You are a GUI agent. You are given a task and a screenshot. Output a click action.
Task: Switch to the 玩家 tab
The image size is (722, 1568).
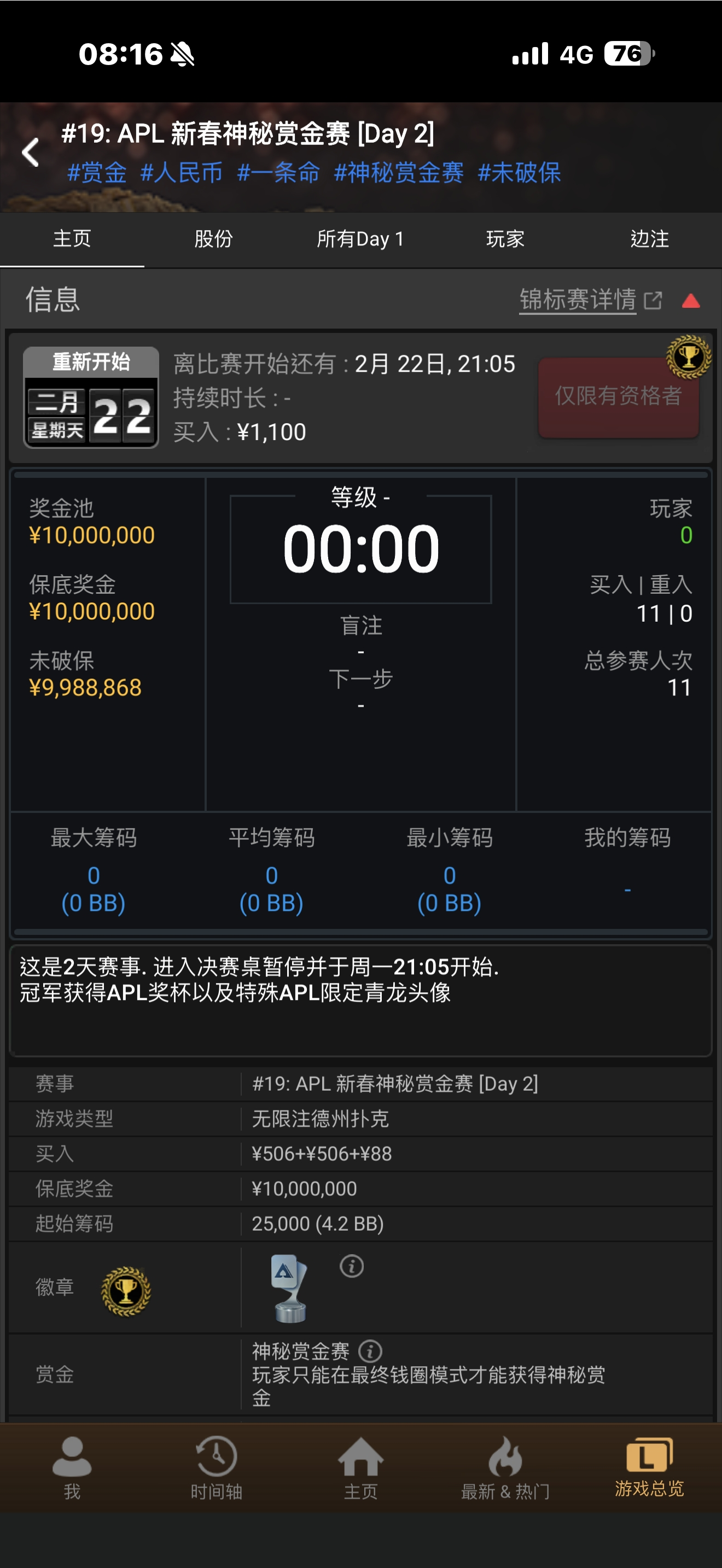click(x=505, y=238)
